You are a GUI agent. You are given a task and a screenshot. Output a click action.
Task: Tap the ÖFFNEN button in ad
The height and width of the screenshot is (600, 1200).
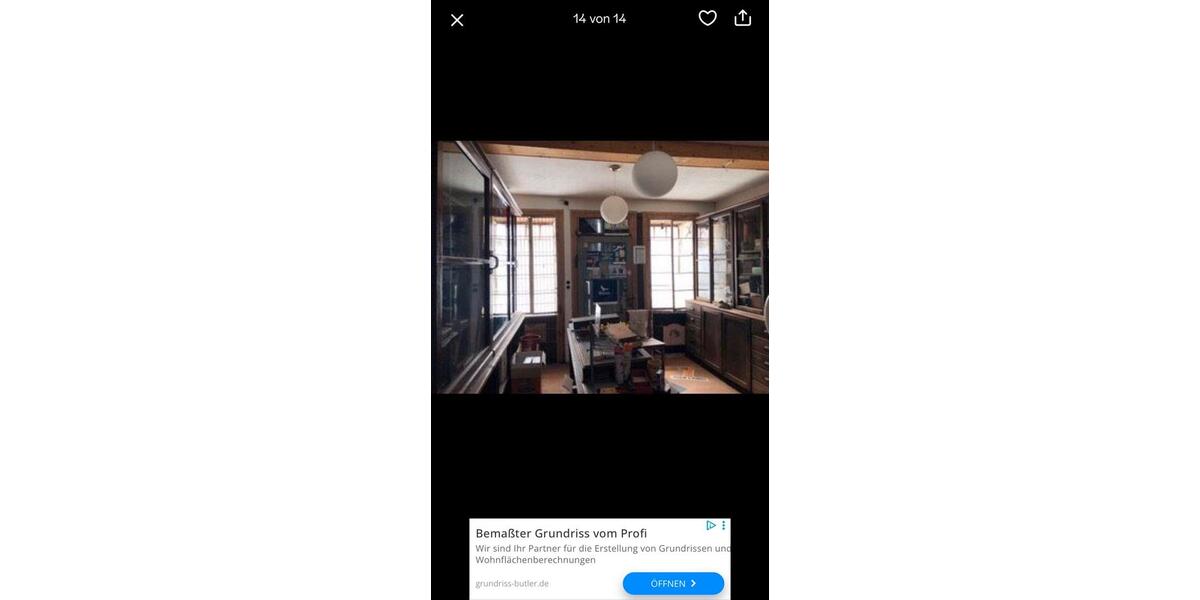tap(673, 583)
